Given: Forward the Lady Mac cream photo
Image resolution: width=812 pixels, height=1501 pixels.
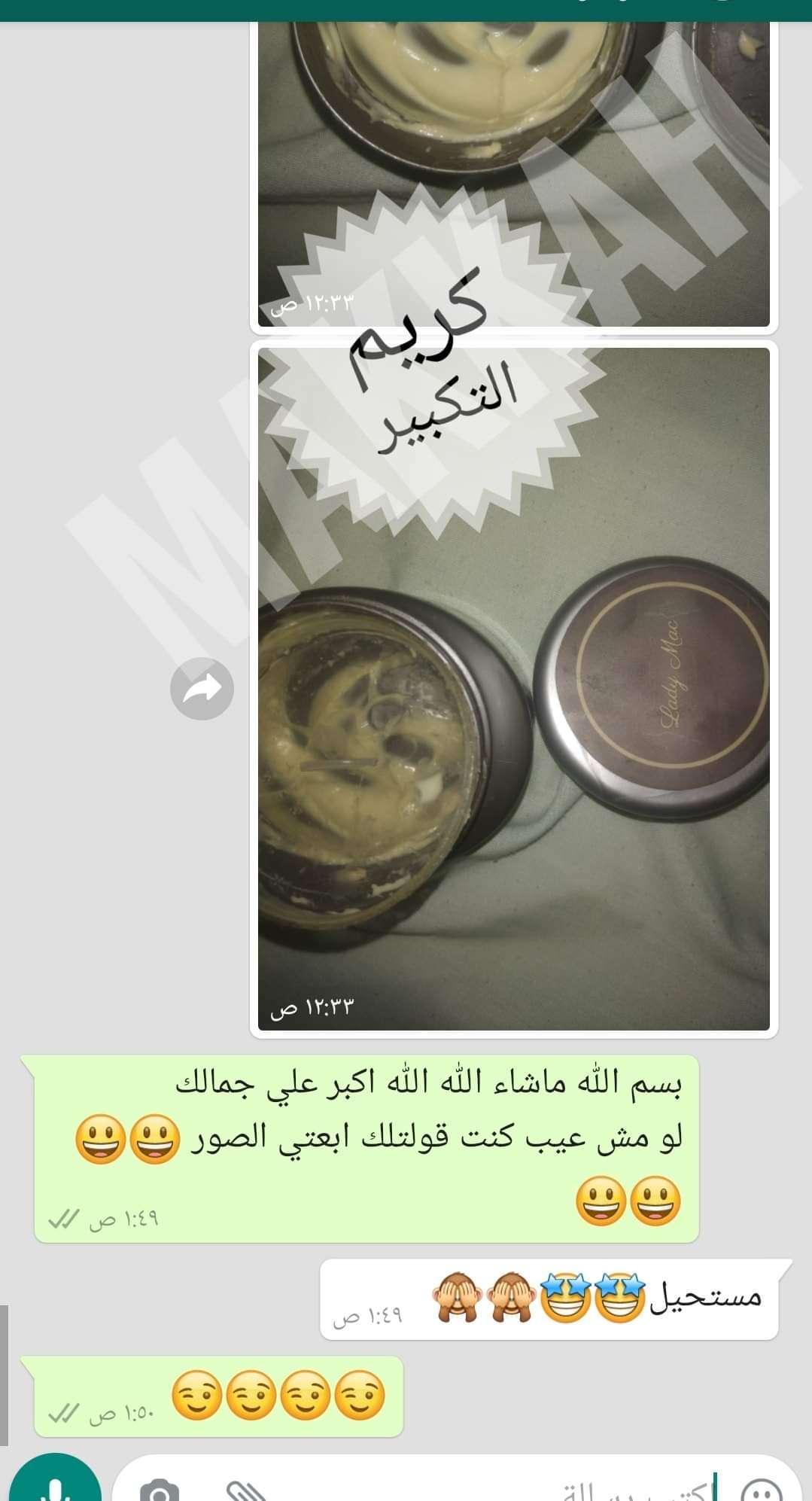Looking at the screenshot, I should 202,689.
